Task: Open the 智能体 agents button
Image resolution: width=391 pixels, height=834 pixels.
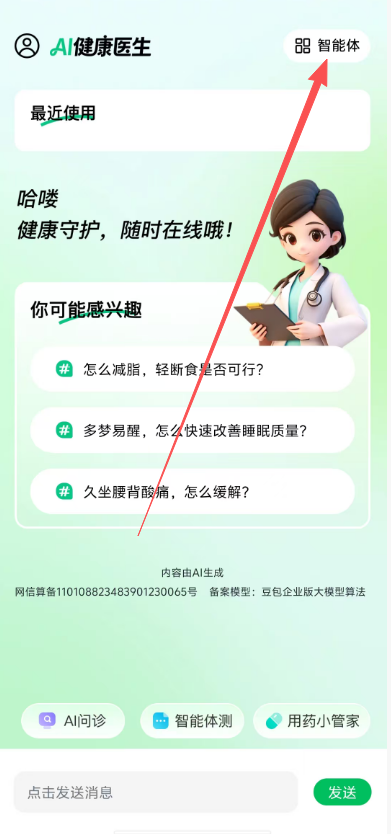Action: tap(327, 46)
